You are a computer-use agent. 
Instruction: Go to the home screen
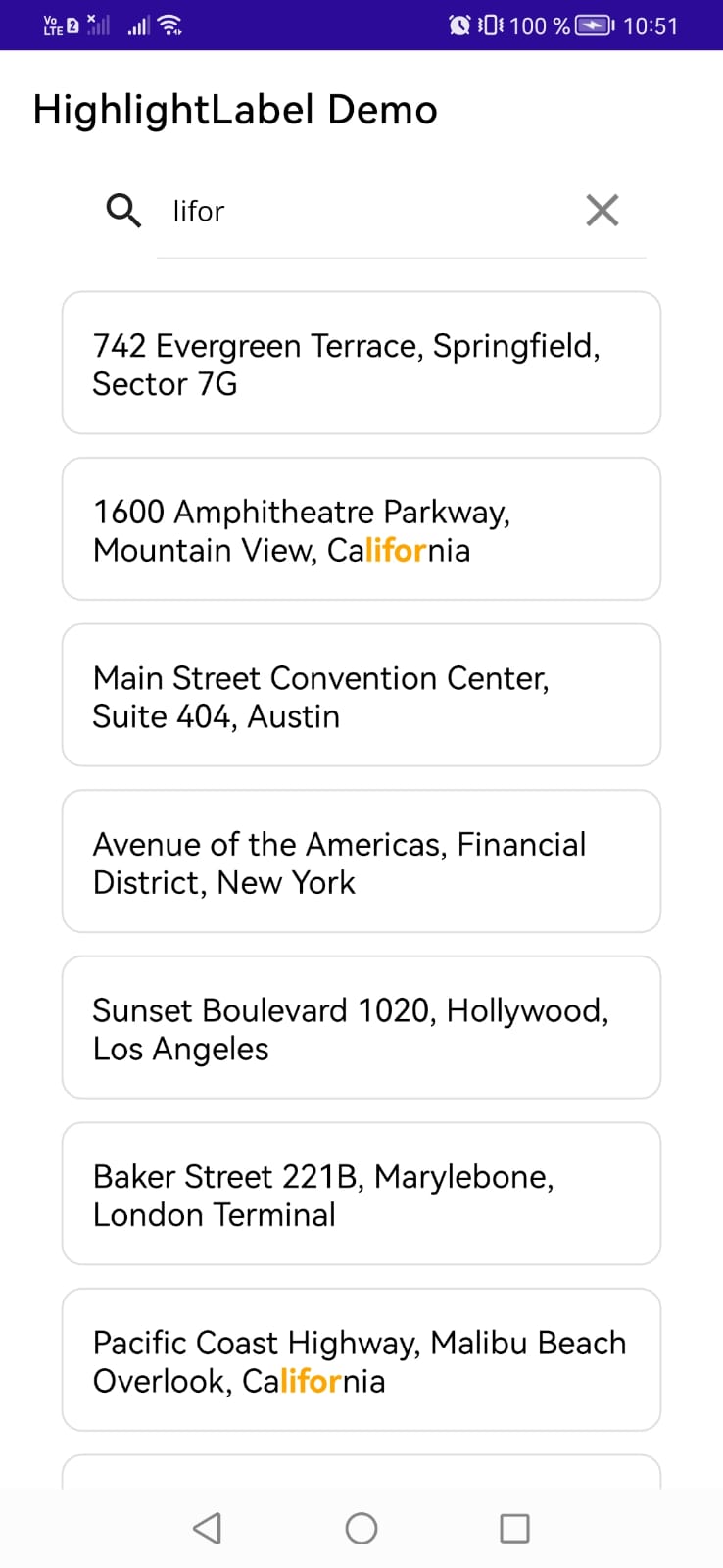(361, 1528)
